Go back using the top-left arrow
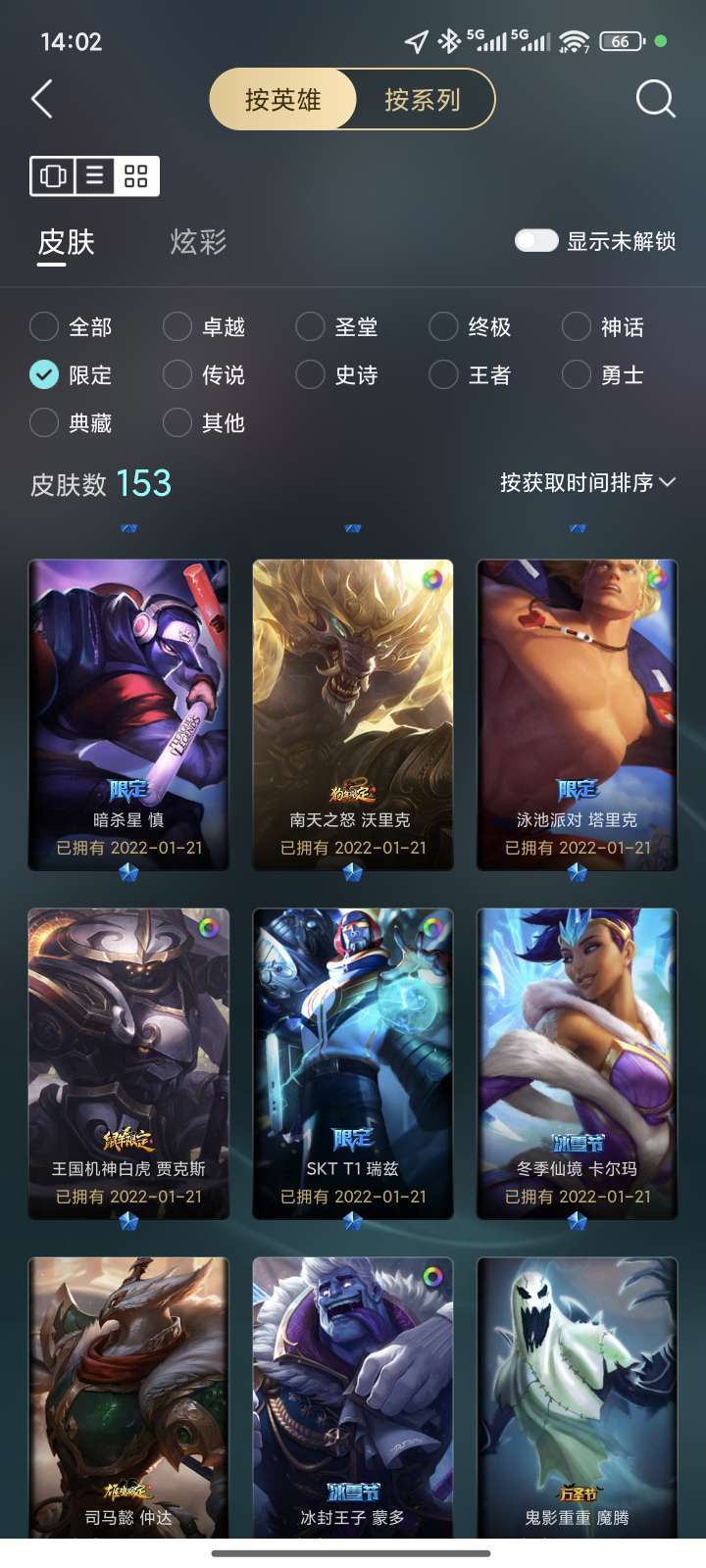 (x=41, y=99)
